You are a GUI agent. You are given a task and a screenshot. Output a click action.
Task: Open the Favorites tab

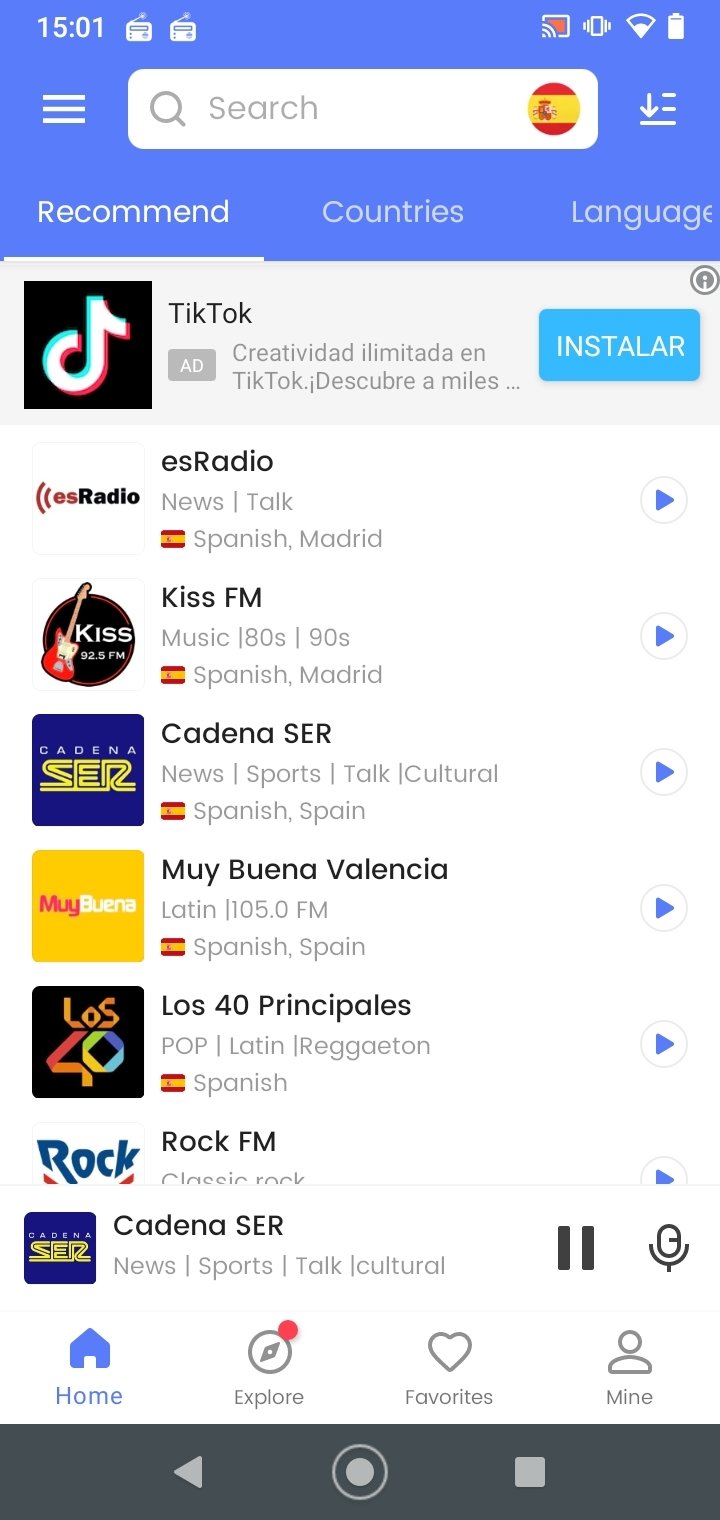pos(449,1367)
